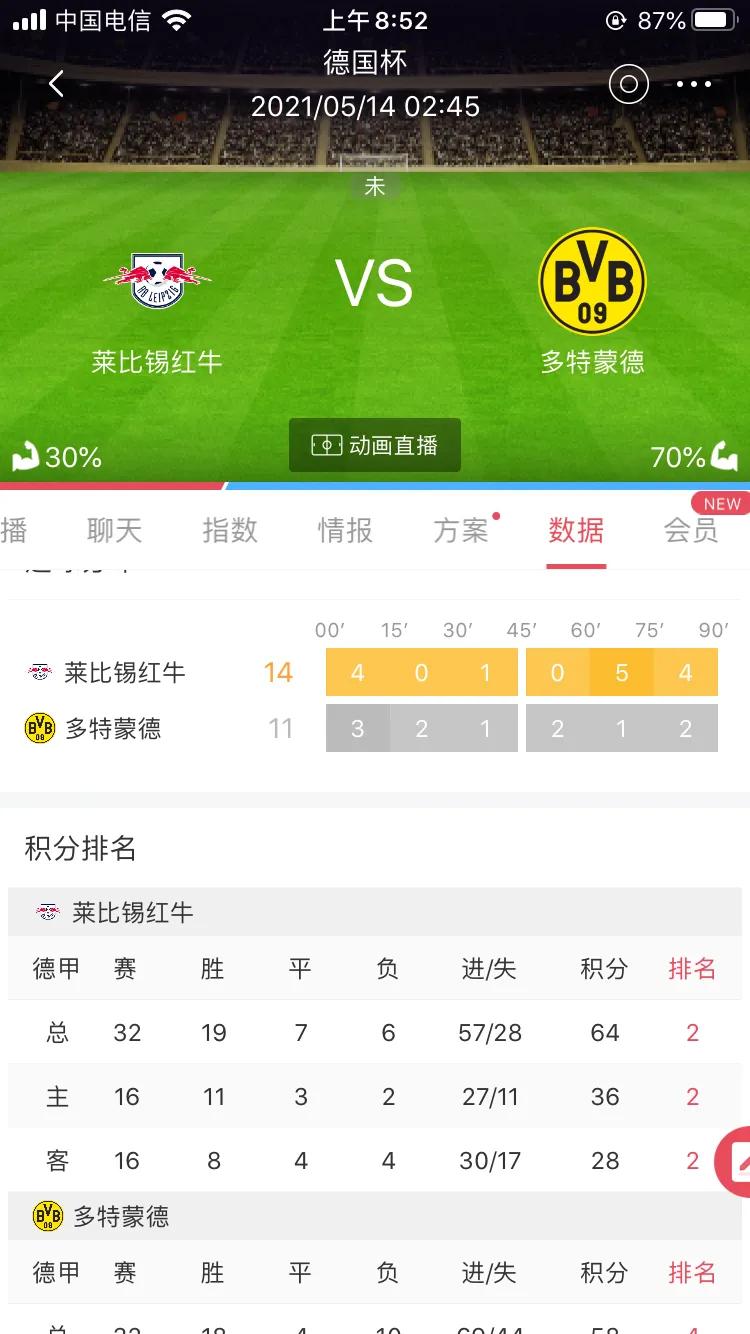Open the 动画直播 animated live broadcast
Screen dimensions: 750x1334
tap(374, 444)
